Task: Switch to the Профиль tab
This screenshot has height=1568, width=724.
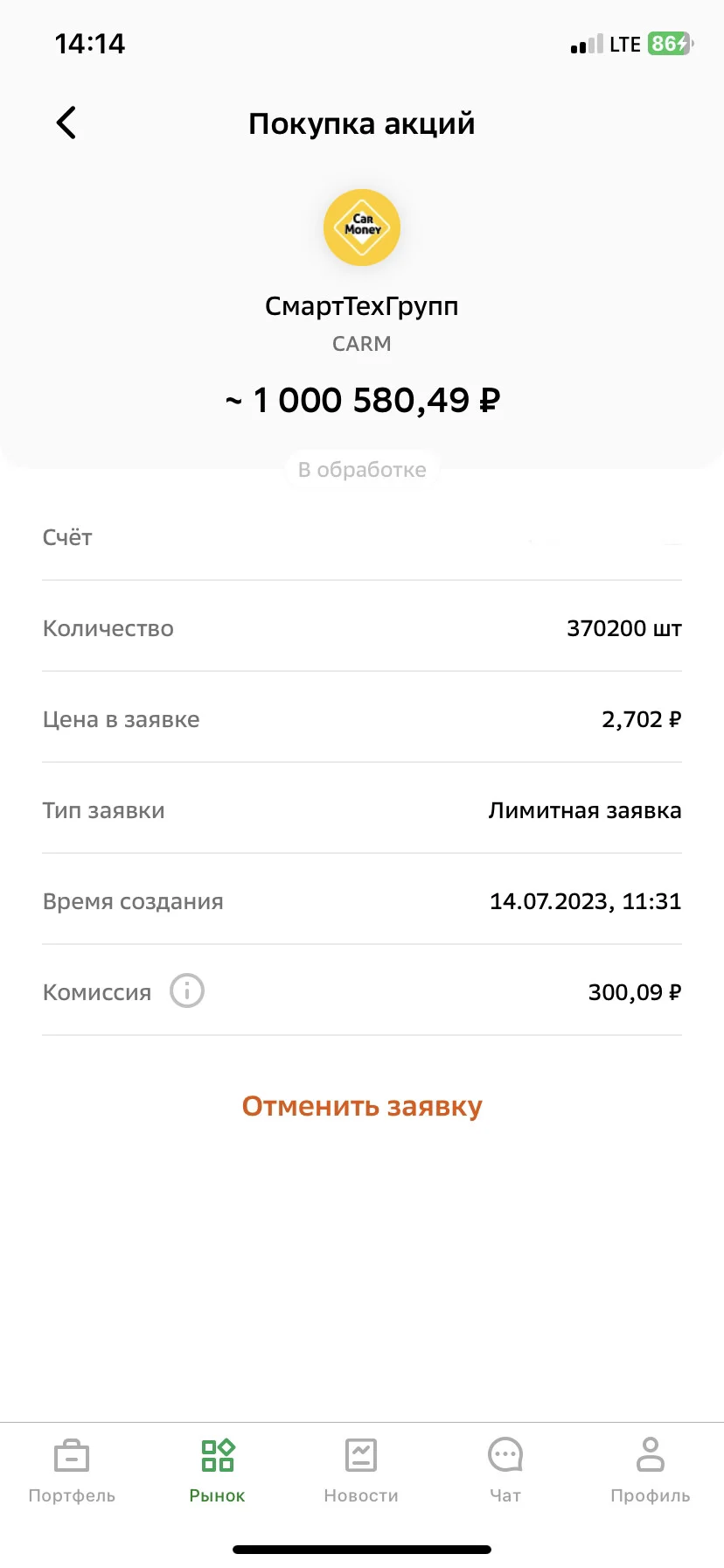Action: tap(651, 1471)
